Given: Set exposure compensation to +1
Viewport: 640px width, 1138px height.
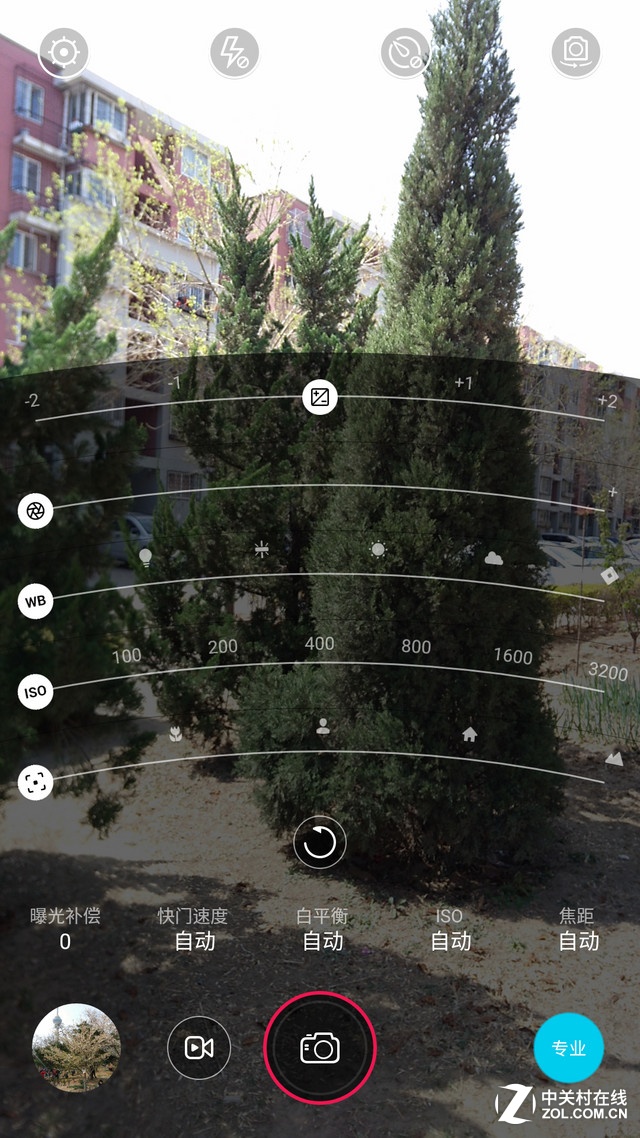Looking at the screenshot, I should (x=463, y=383).
